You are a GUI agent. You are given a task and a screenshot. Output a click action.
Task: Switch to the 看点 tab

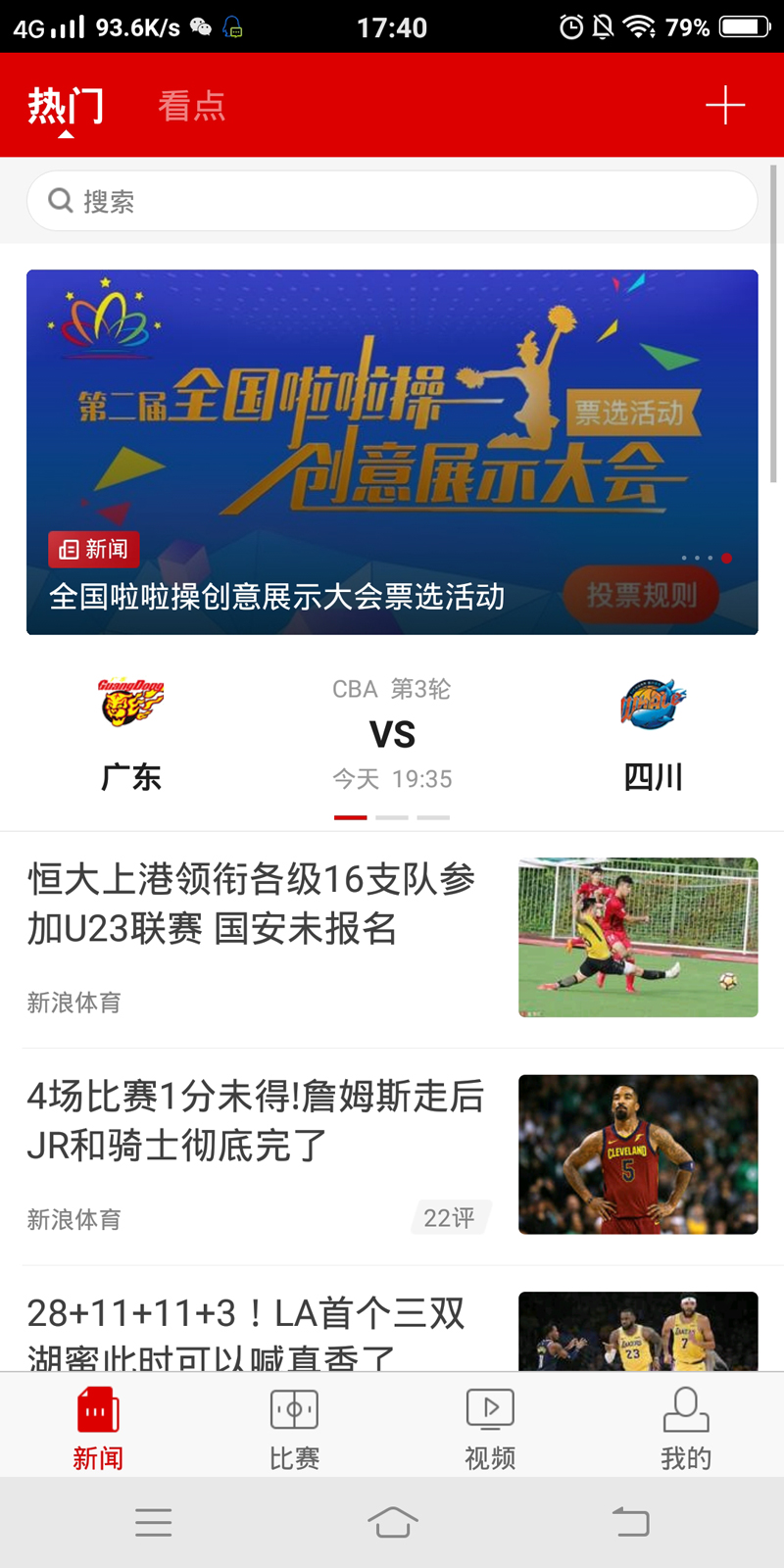(x=192, y=105)
